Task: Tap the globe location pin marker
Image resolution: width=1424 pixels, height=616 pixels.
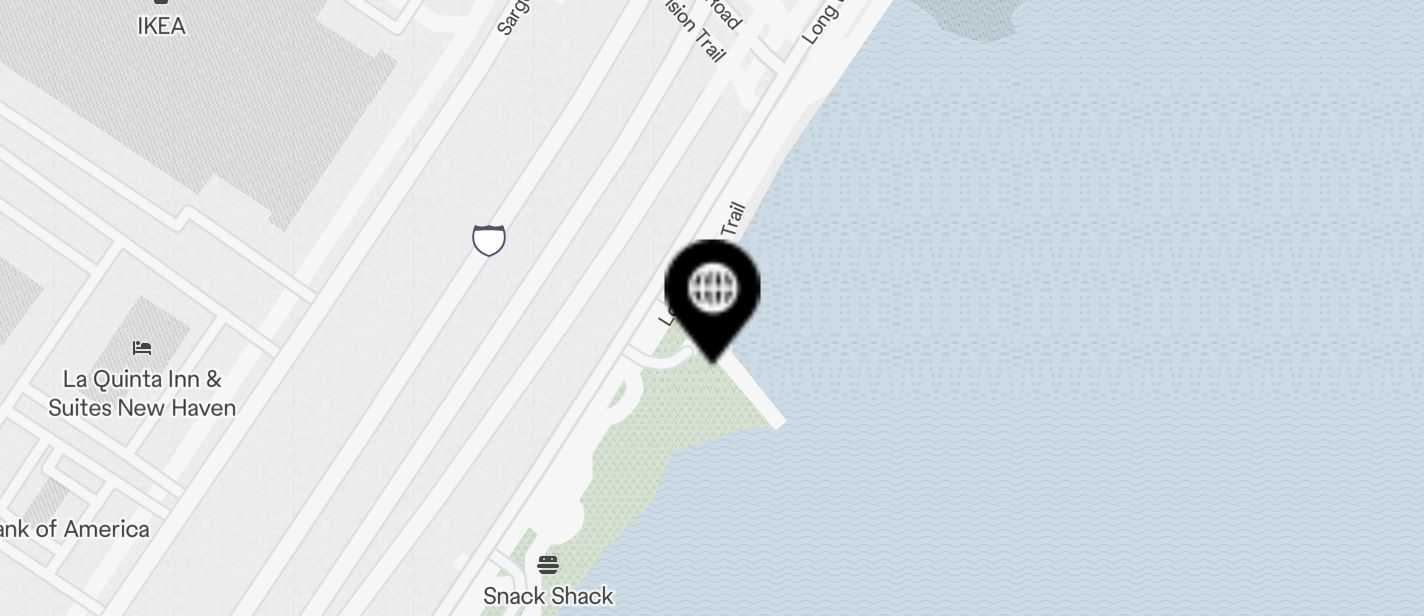Action: pyautogui.click(x=712, y=291)
